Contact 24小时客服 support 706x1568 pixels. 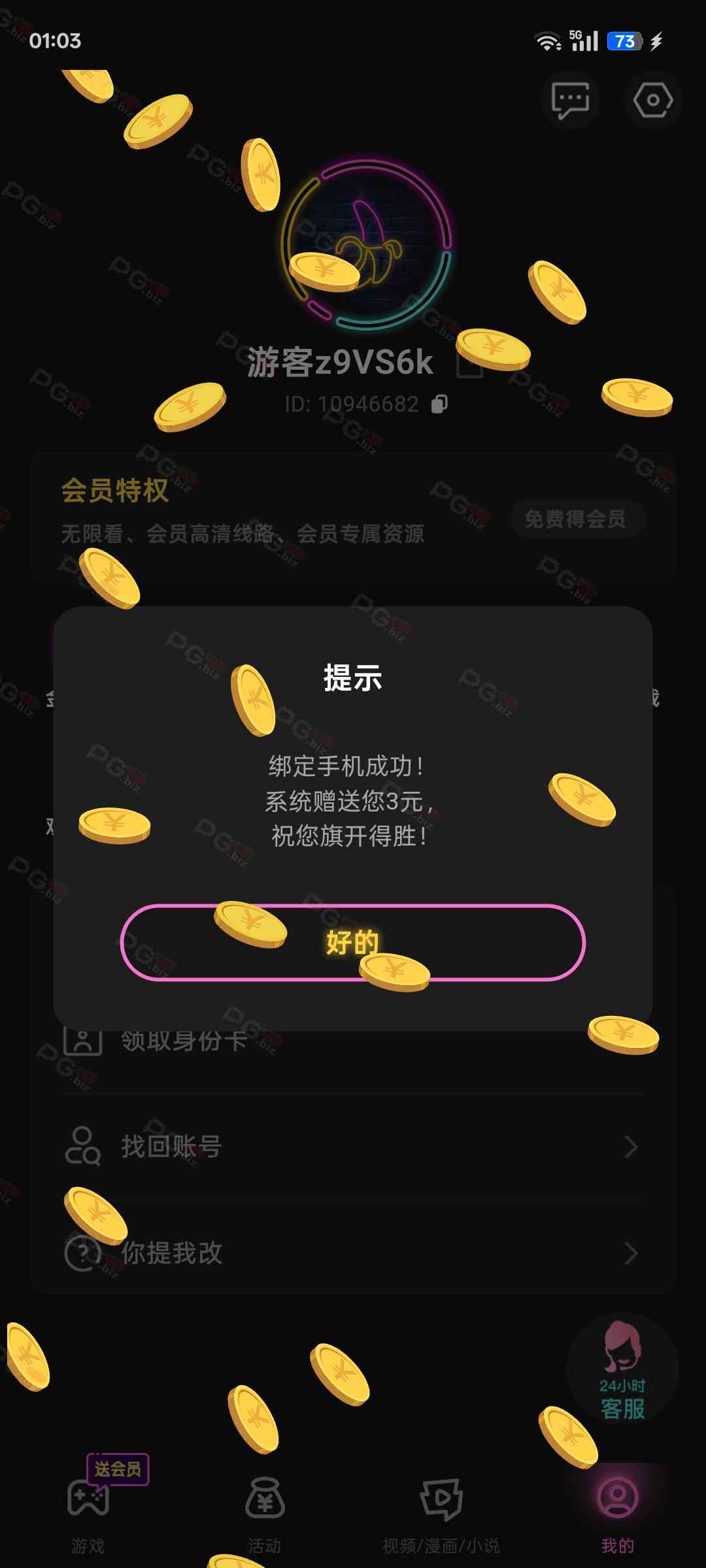click(622, 1369)
